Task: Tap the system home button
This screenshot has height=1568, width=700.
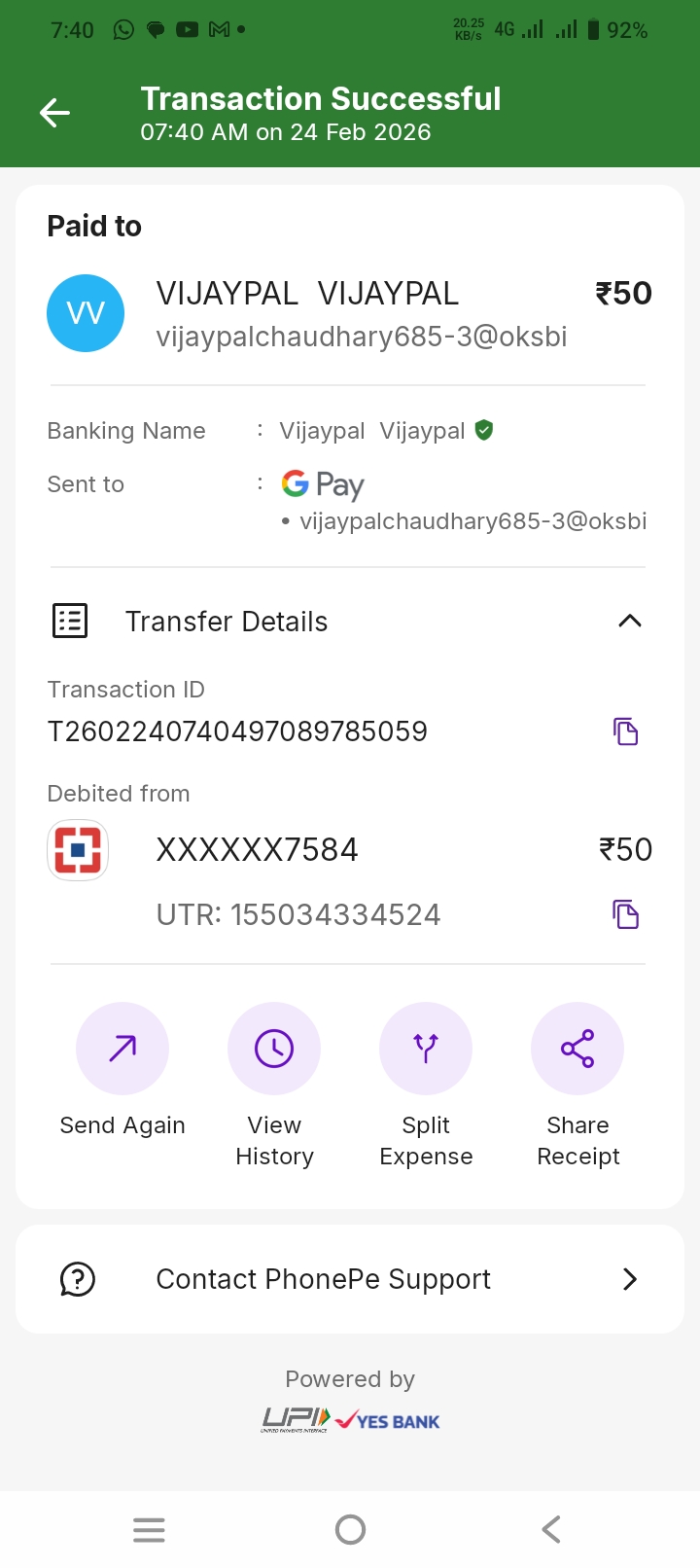Action: click(x=350, y=1529)
